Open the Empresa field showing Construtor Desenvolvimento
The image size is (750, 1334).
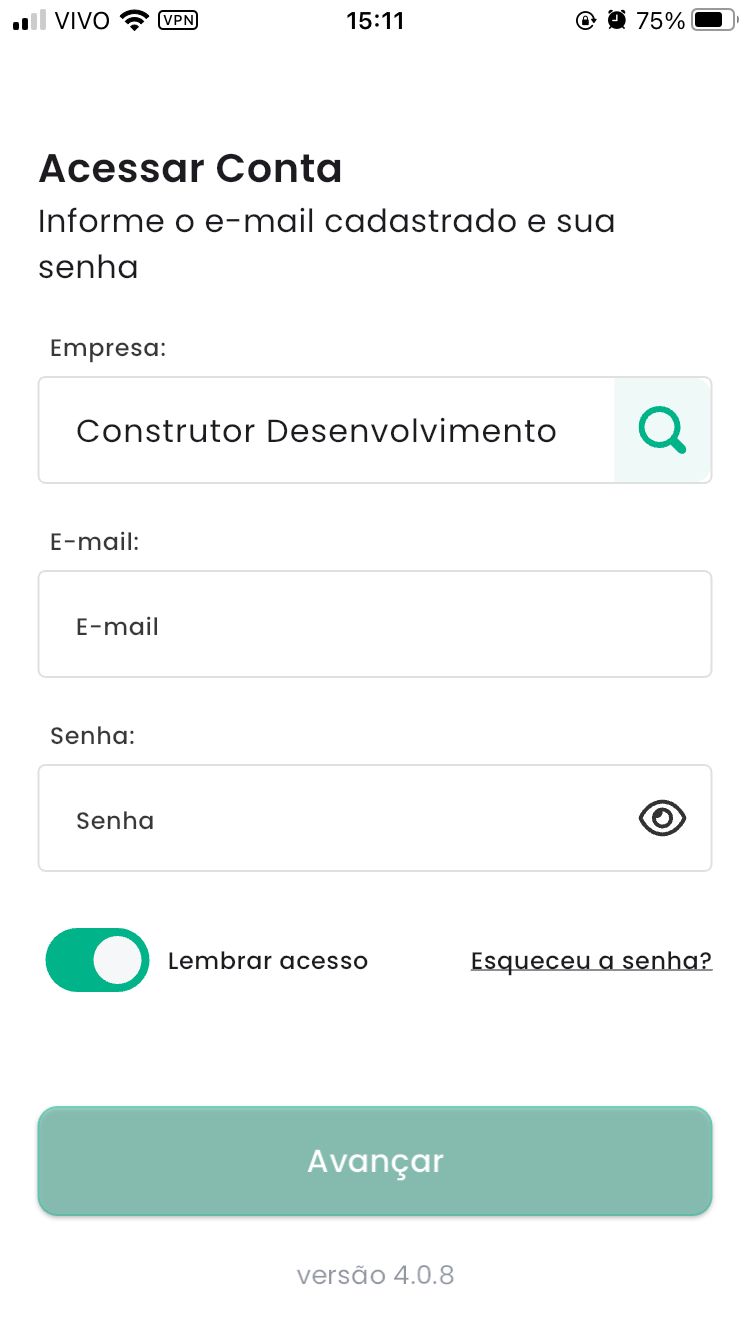(327, 430)
